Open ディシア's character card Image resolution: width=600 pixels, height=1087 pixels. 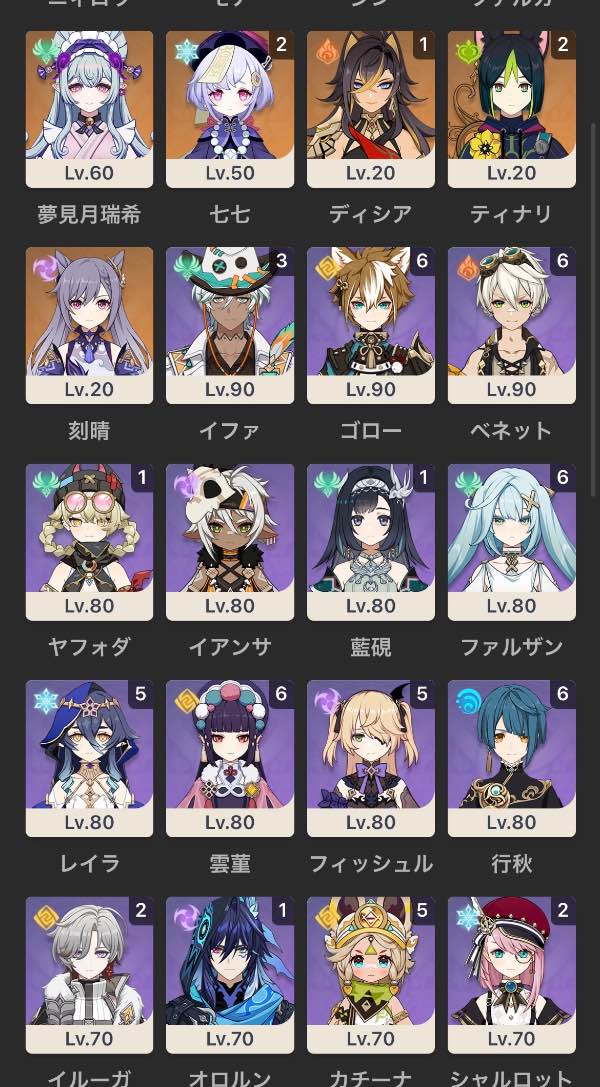(x=371, y=109)
